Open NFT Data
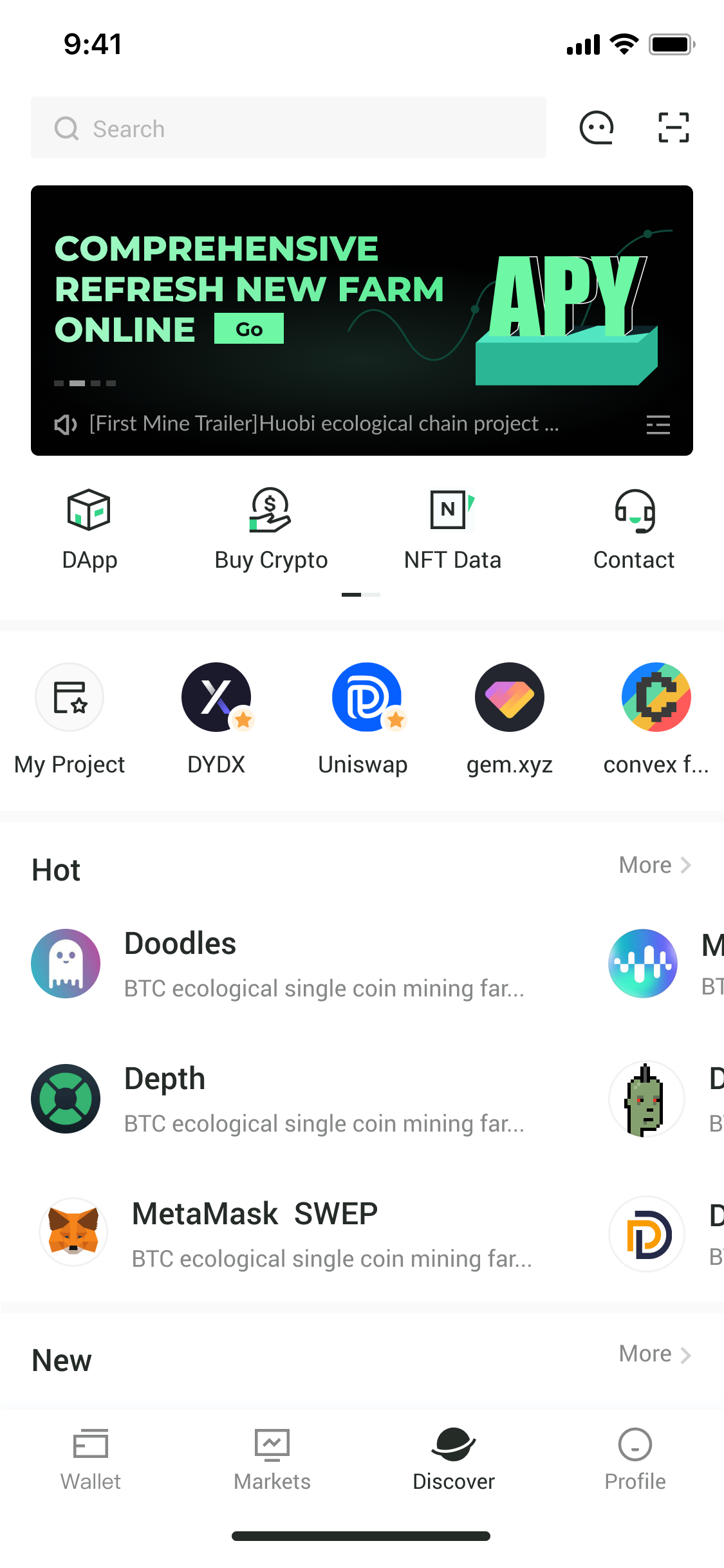The width and height of the screenshot is (724, 1568). tap(452, 528)
